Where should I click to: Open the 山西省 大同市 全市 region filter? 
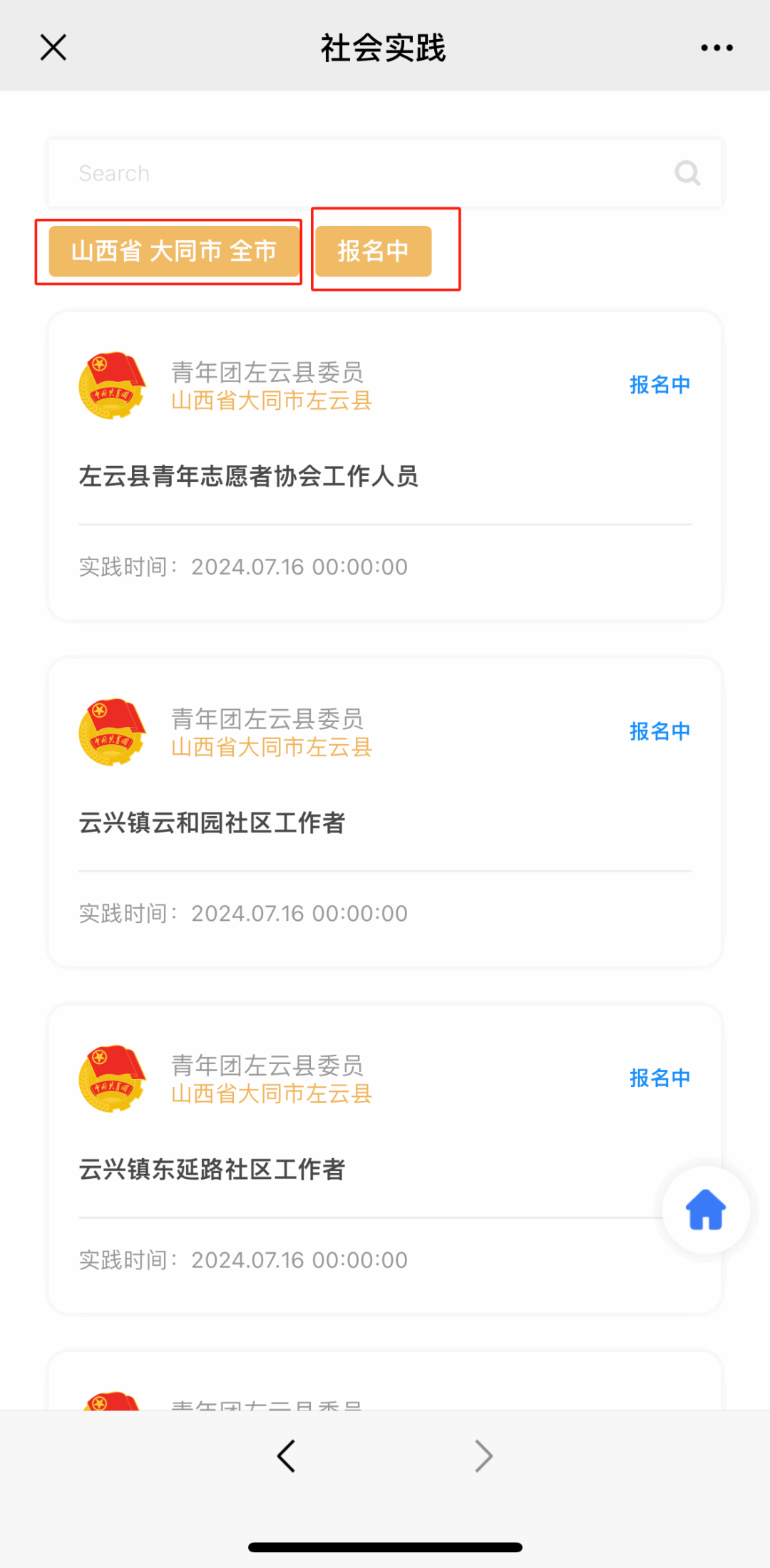point(174,252)
